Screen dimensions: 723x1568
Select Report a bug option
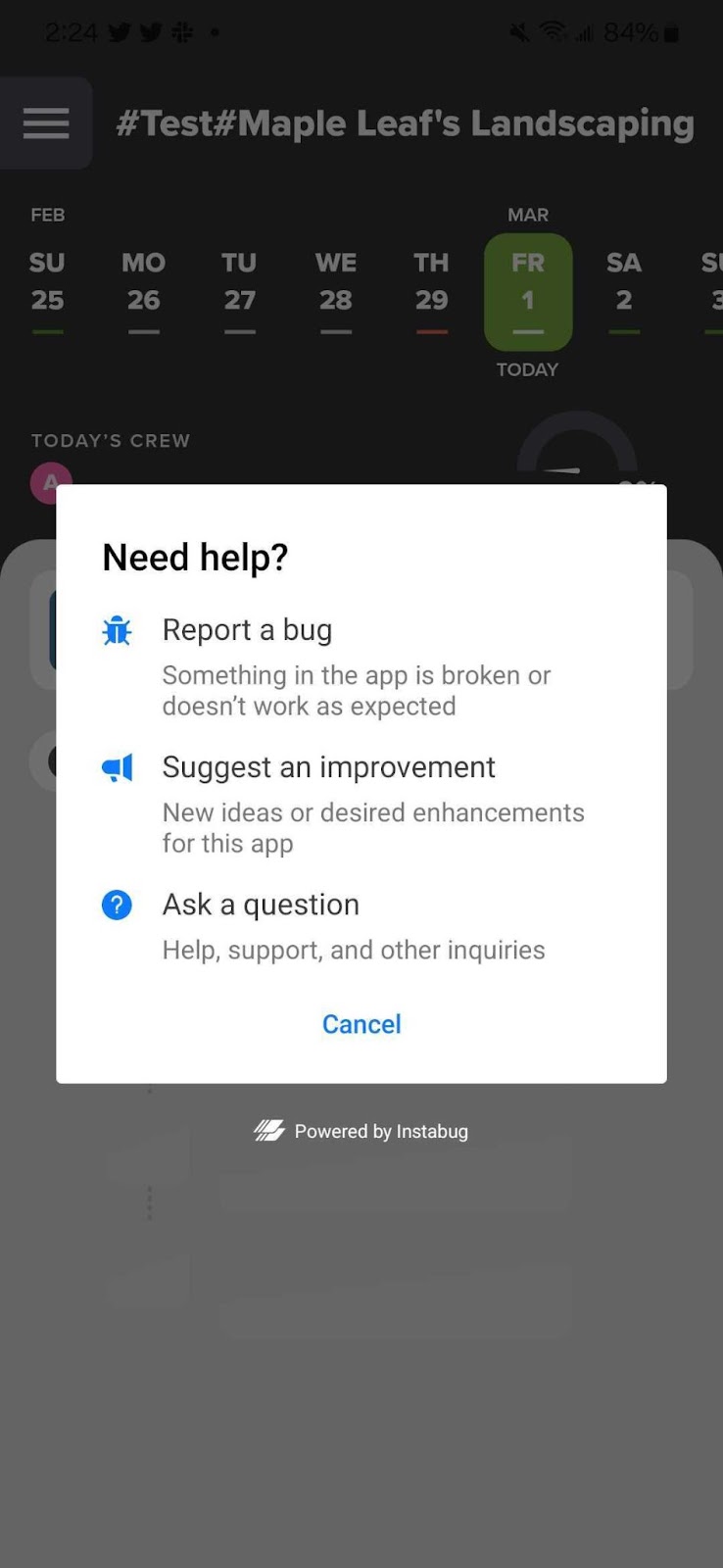pos(361,667)
